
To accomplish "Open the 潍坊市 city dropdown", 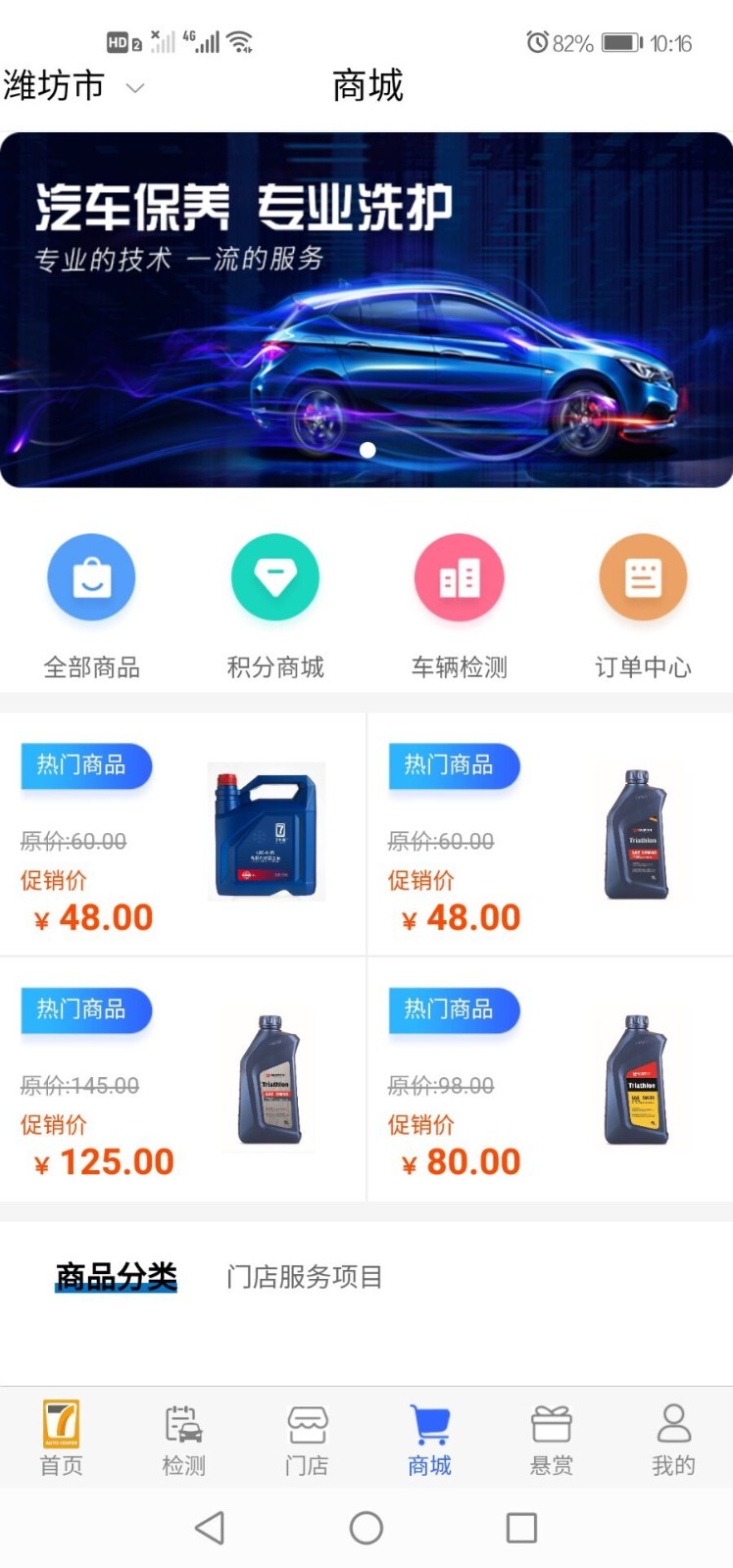I will (x=73, y=86).
